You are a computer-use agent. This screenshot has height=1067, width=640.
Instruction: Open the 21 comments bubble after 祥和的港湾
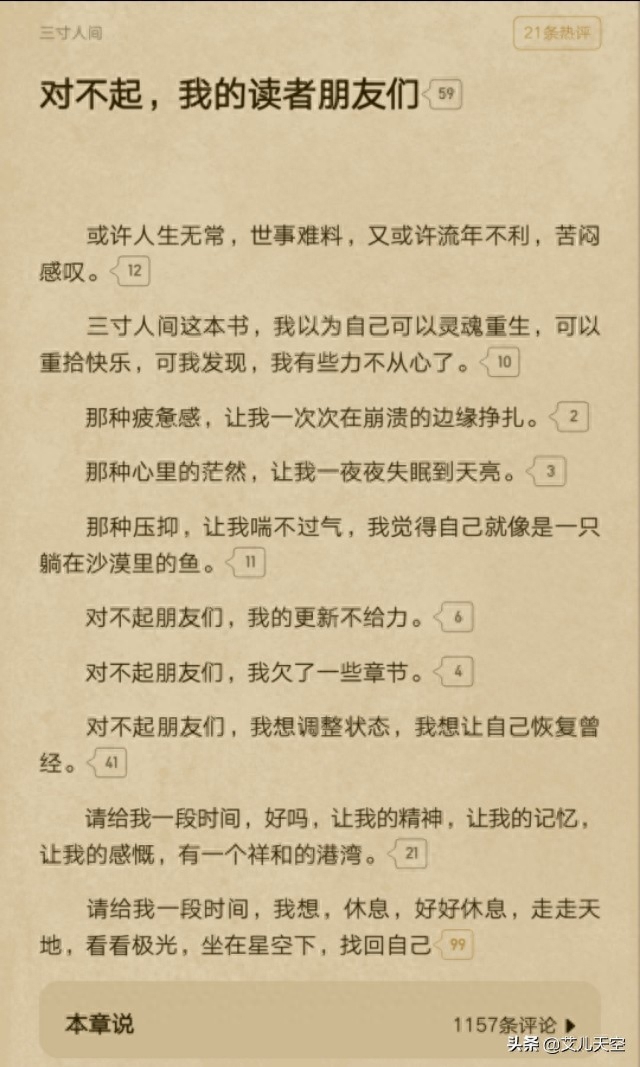409,854
